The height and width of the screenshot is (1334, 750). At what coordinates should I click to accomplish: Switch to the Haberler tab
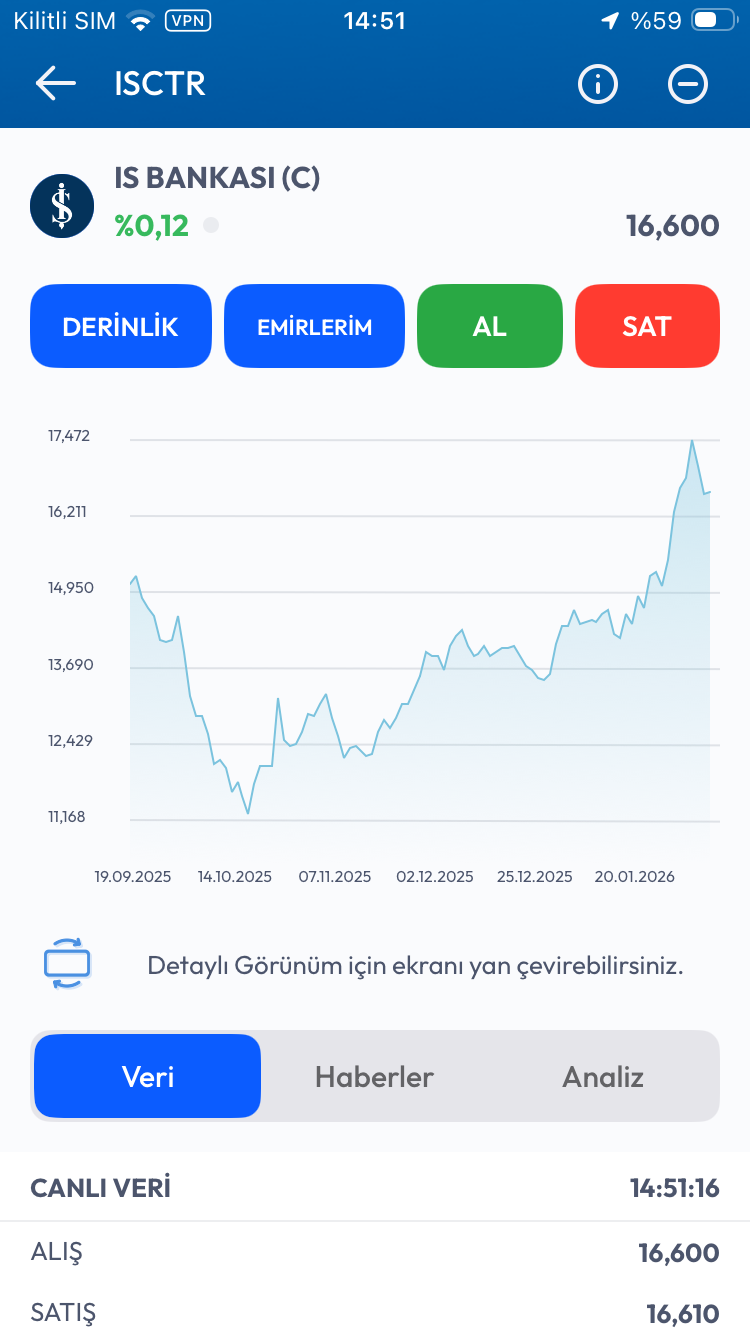coord(374,1077)
